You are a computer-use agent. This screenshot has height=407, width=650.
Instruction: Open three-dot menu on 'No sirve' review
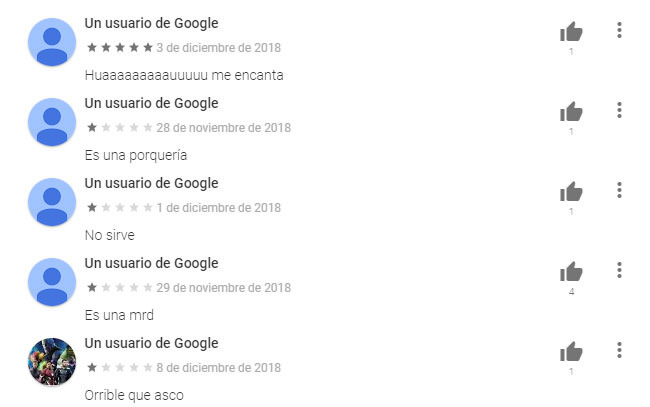point(619,190)
